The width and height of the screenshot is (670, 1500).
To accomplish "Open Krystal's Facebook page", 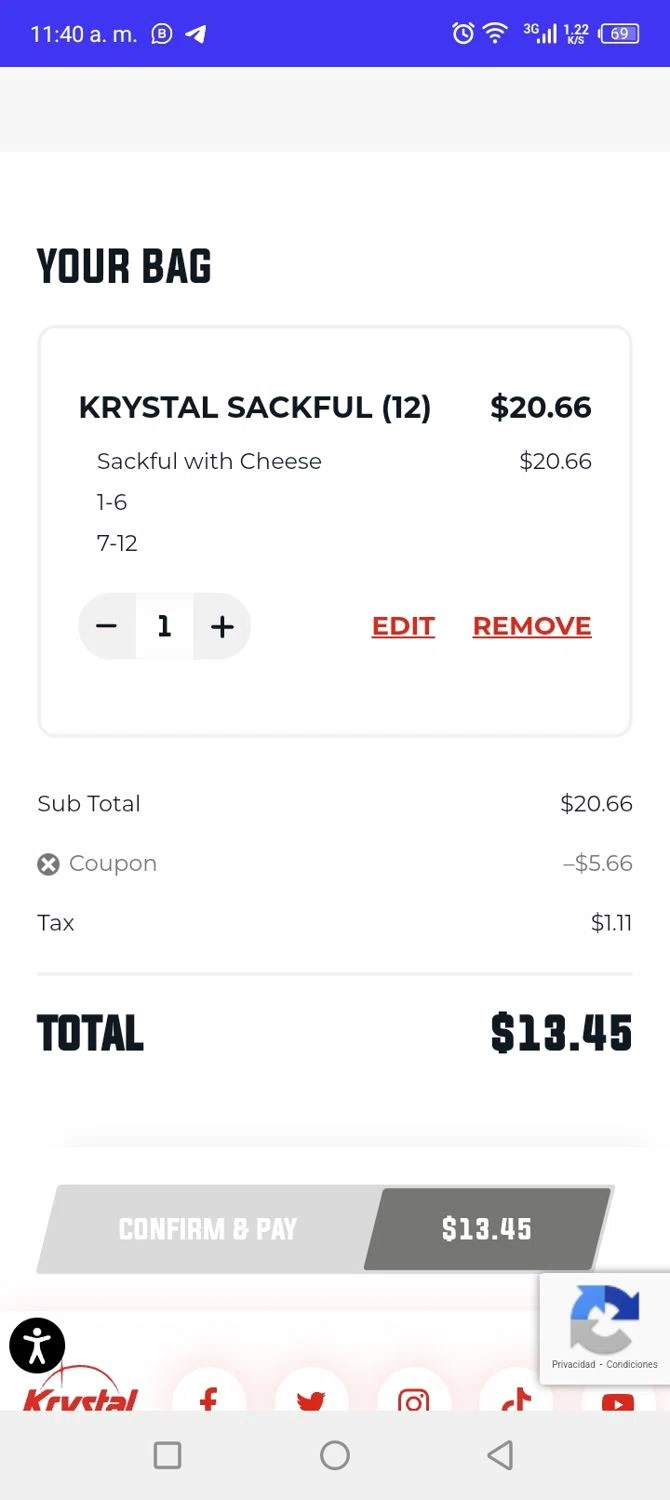I will [x=209, y=1395].
